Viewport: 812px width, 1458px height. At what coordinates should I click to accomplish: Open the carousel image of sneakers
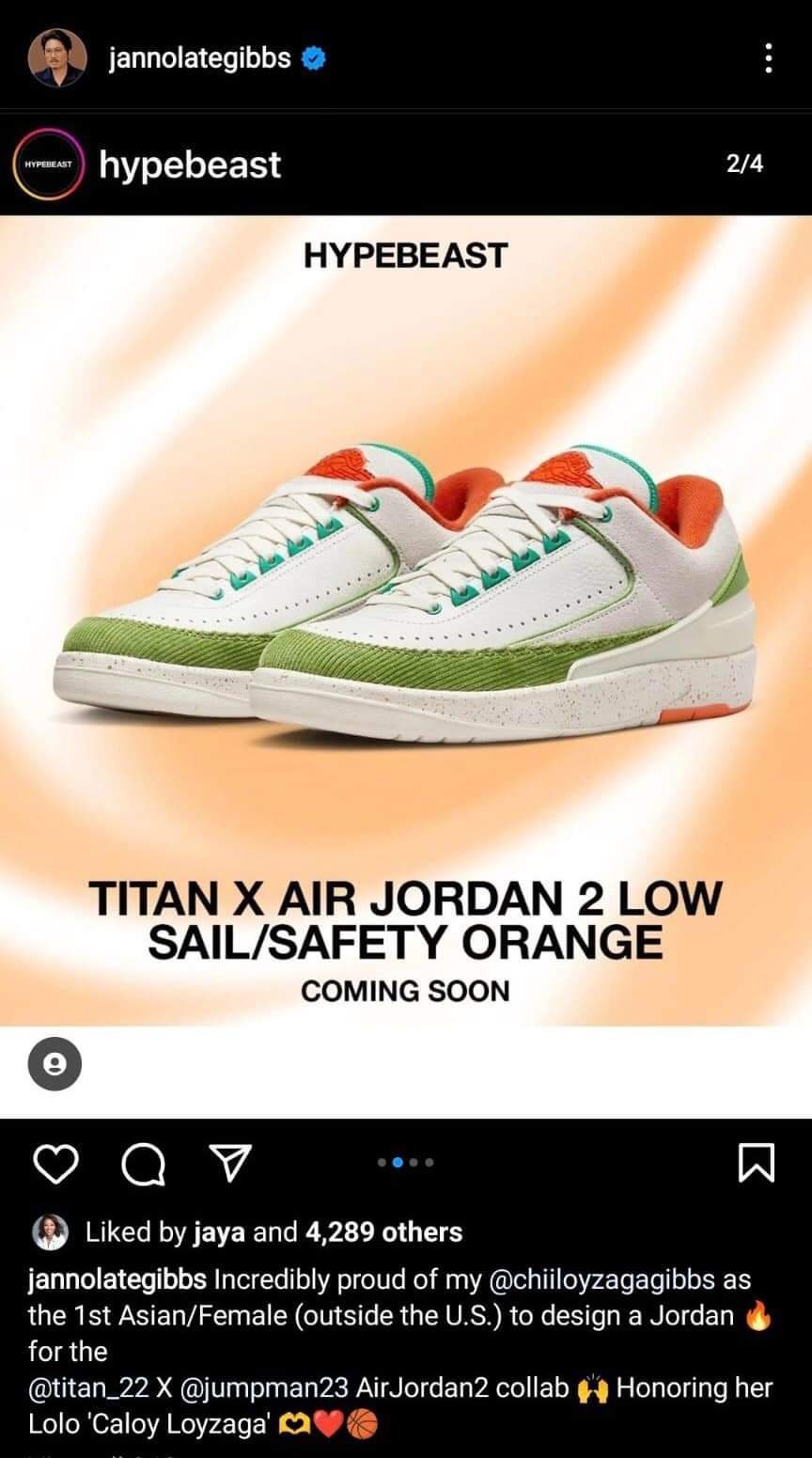click(x=406, y=620)
